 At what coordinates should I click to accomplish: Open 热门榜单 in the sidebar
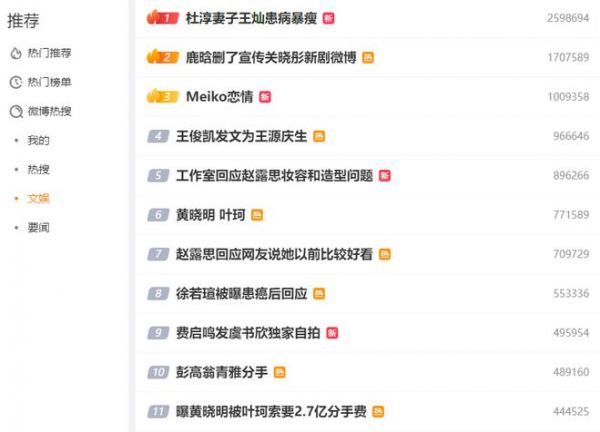pos(48,82)
